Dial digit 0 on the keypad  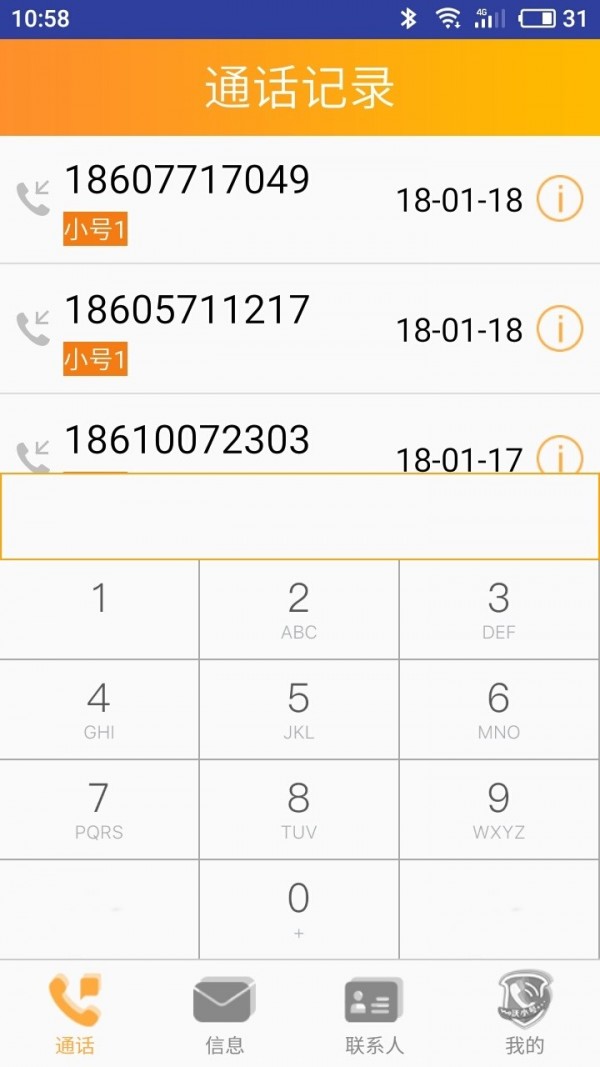tap(299, 910)
